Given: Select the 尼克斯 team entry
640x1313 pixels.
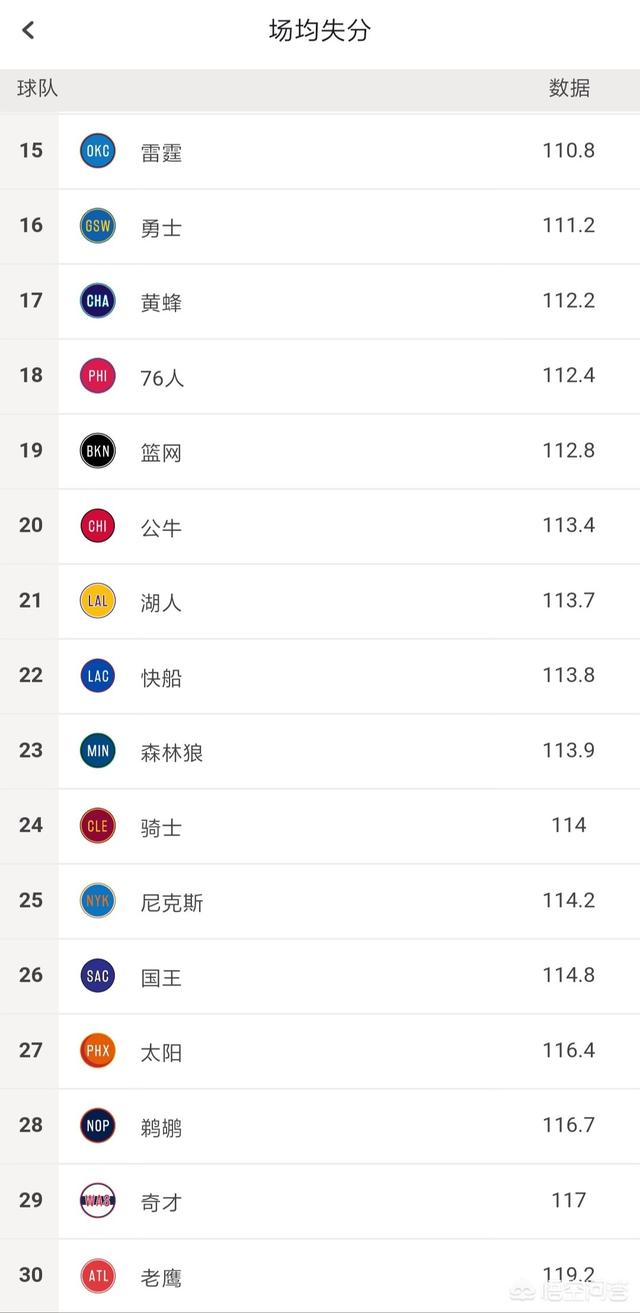Looking at the screenshot, I should [x=320, y=901].
